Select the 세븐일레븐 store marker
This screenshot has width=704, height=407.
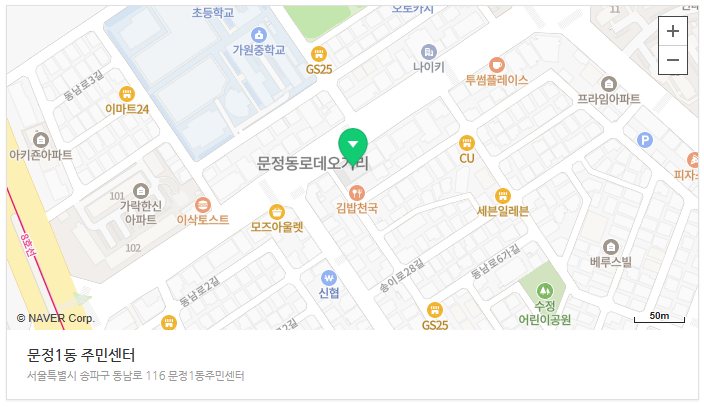pyautogui.click(x=503, y=196)
